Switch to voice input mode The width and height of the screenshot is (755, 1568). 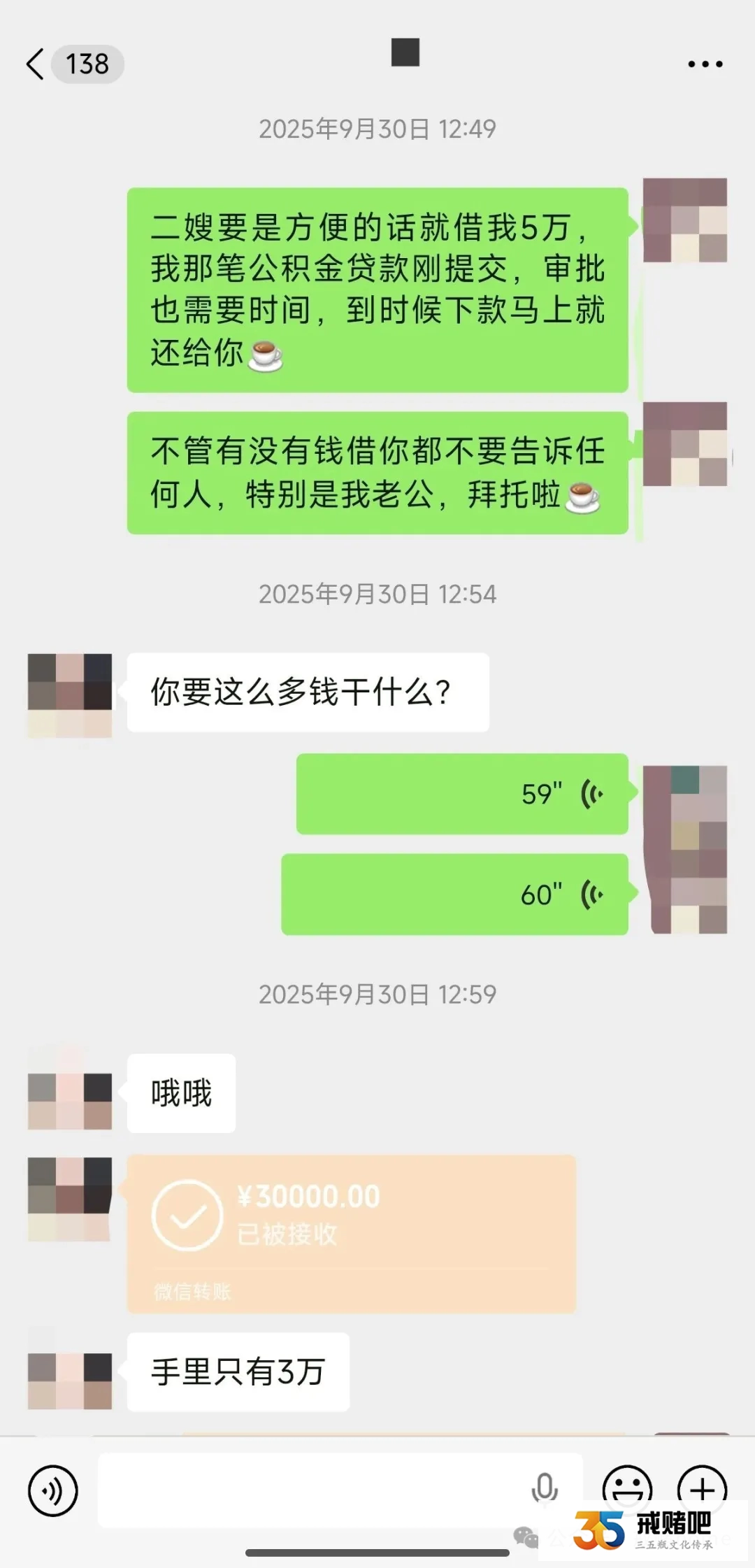(x=52, y=1490)
